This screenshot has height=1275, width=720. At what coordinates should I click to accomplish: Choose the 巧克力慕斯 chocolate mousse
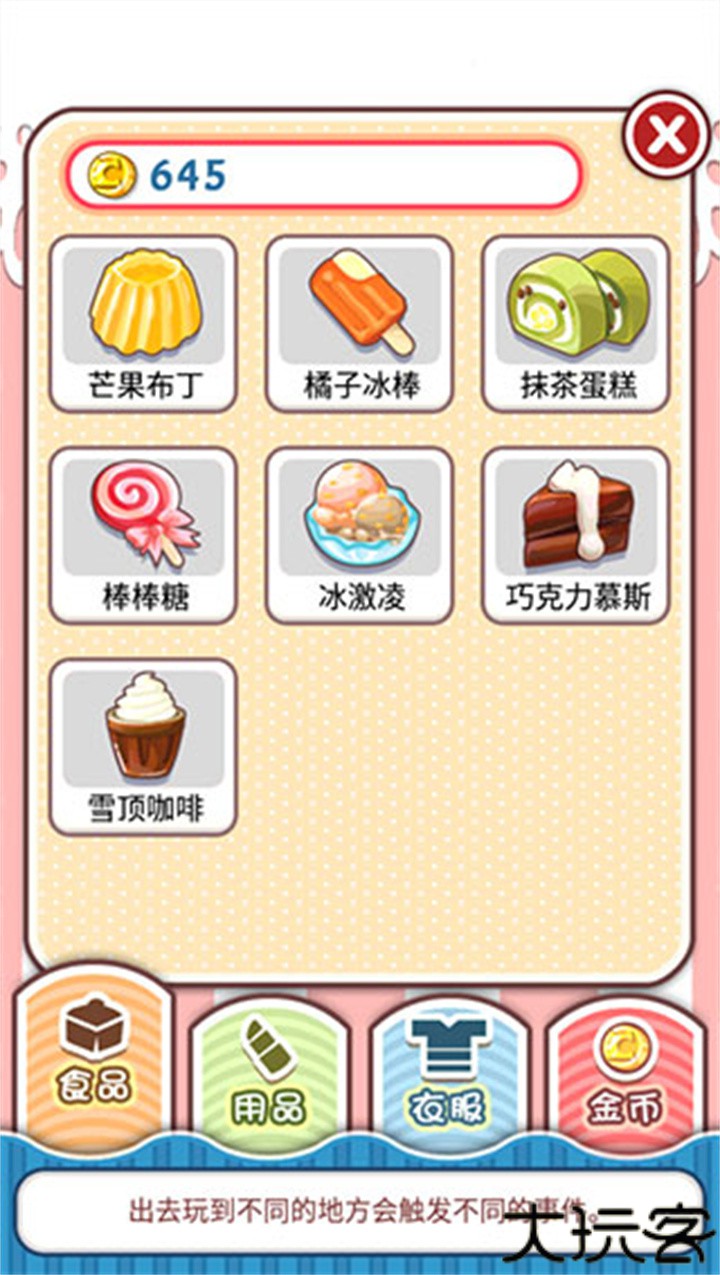pyautogui.click(x=576, y=535)
